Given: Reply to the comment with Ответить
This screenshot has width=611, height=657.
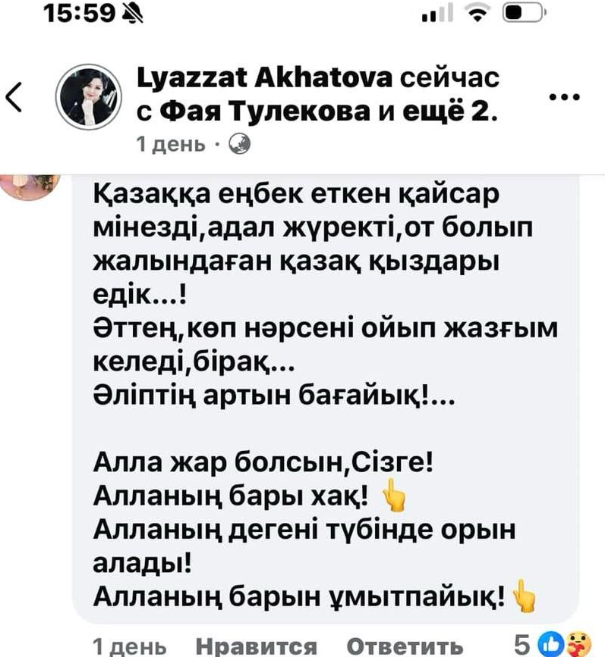Looking at the screenshot, I should click(403, 645).
